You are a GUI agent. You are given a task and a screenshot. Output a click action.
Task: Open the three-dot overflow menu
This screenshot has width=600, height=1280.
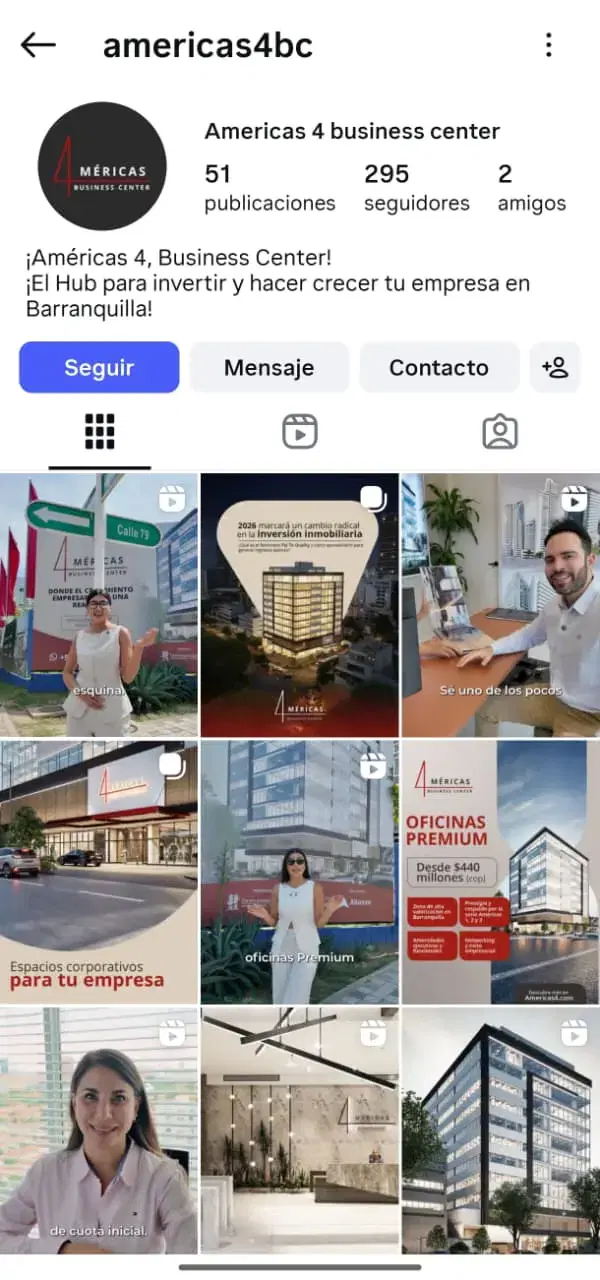coord(548,45)
